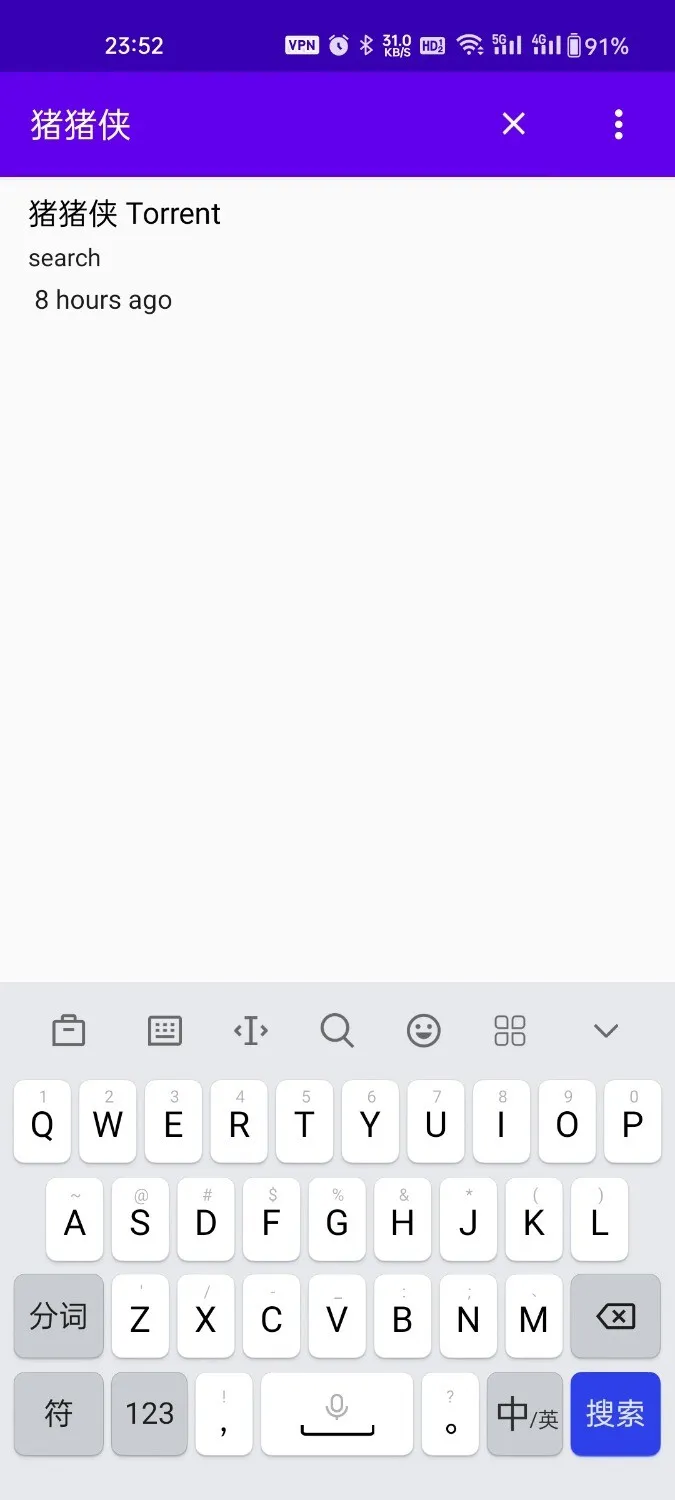Switch input language with 中/英 key
Screen dimensions: 675x1500
pyautogui.click(x=527, y=1413)
